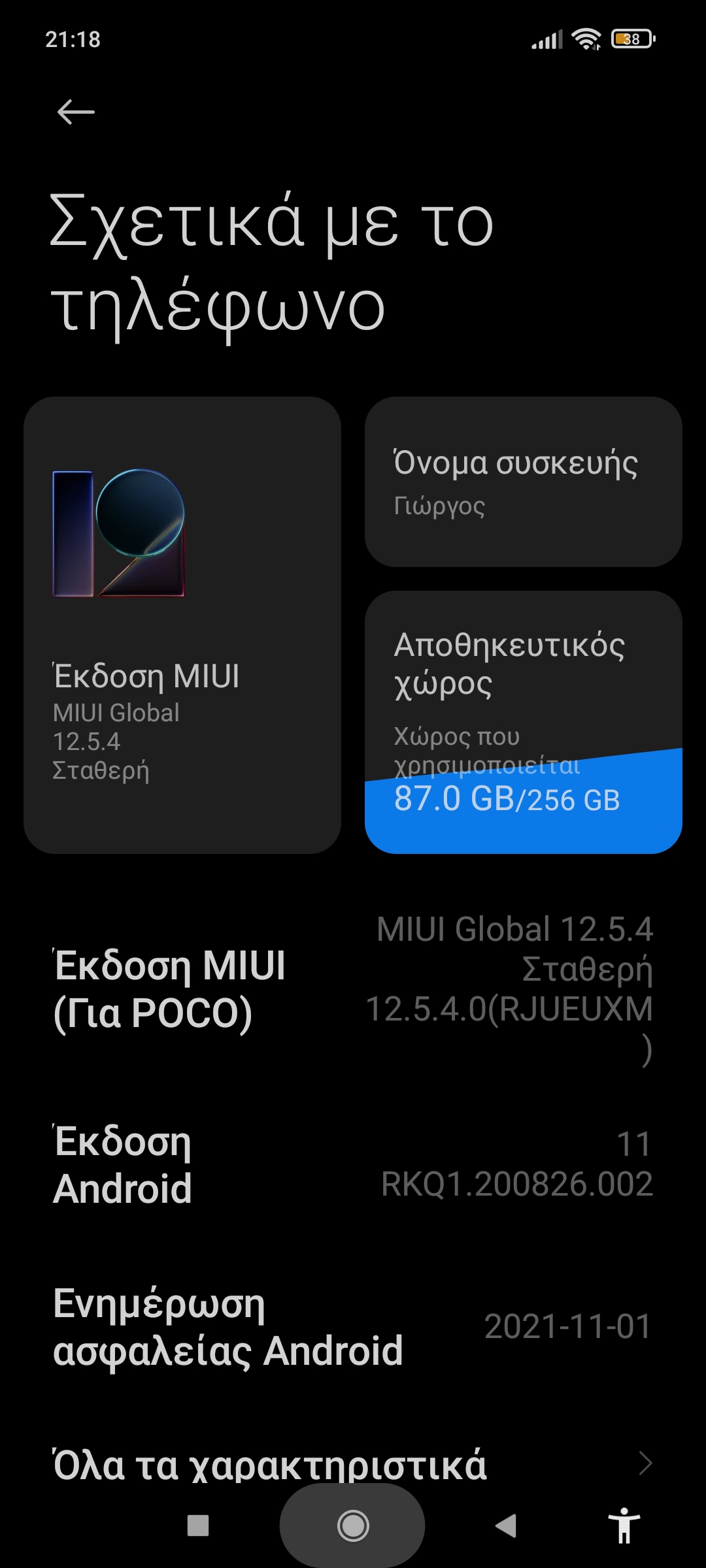
Task: Open Όλα τα χαρακτηριστικά
Action: tap(353, 1463)
